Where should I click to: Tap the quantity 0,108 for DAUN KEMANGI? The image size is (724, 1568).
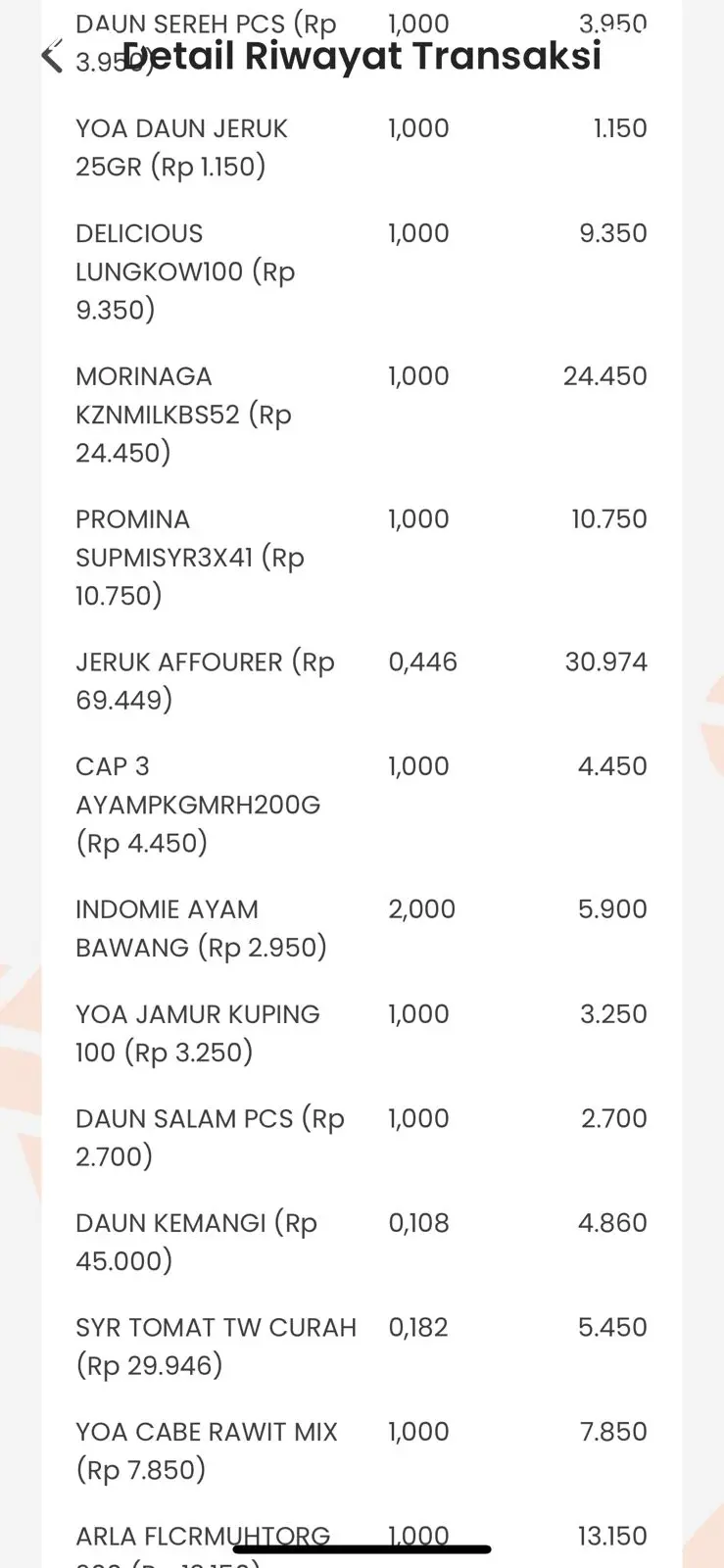pos(419,1222)
